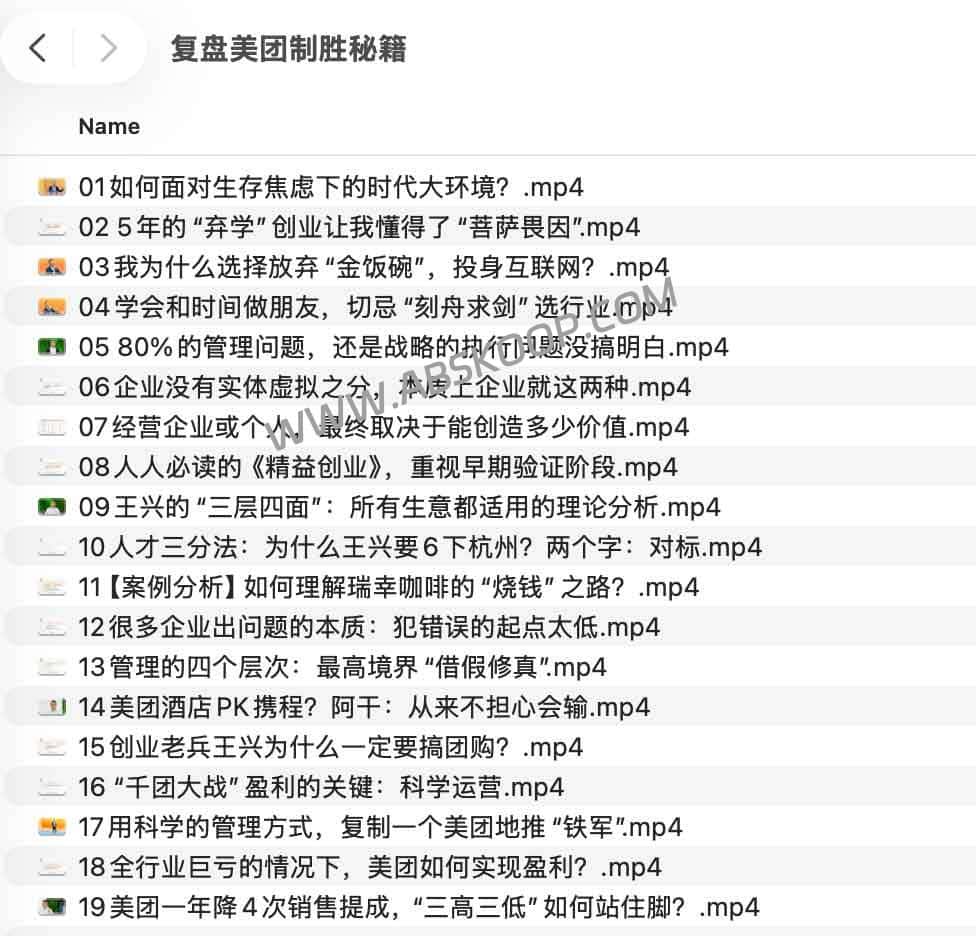This screenshot has height=936, width=976.
Task: Open 14美团酒店PK携程 video
Action: coord(364,707)
